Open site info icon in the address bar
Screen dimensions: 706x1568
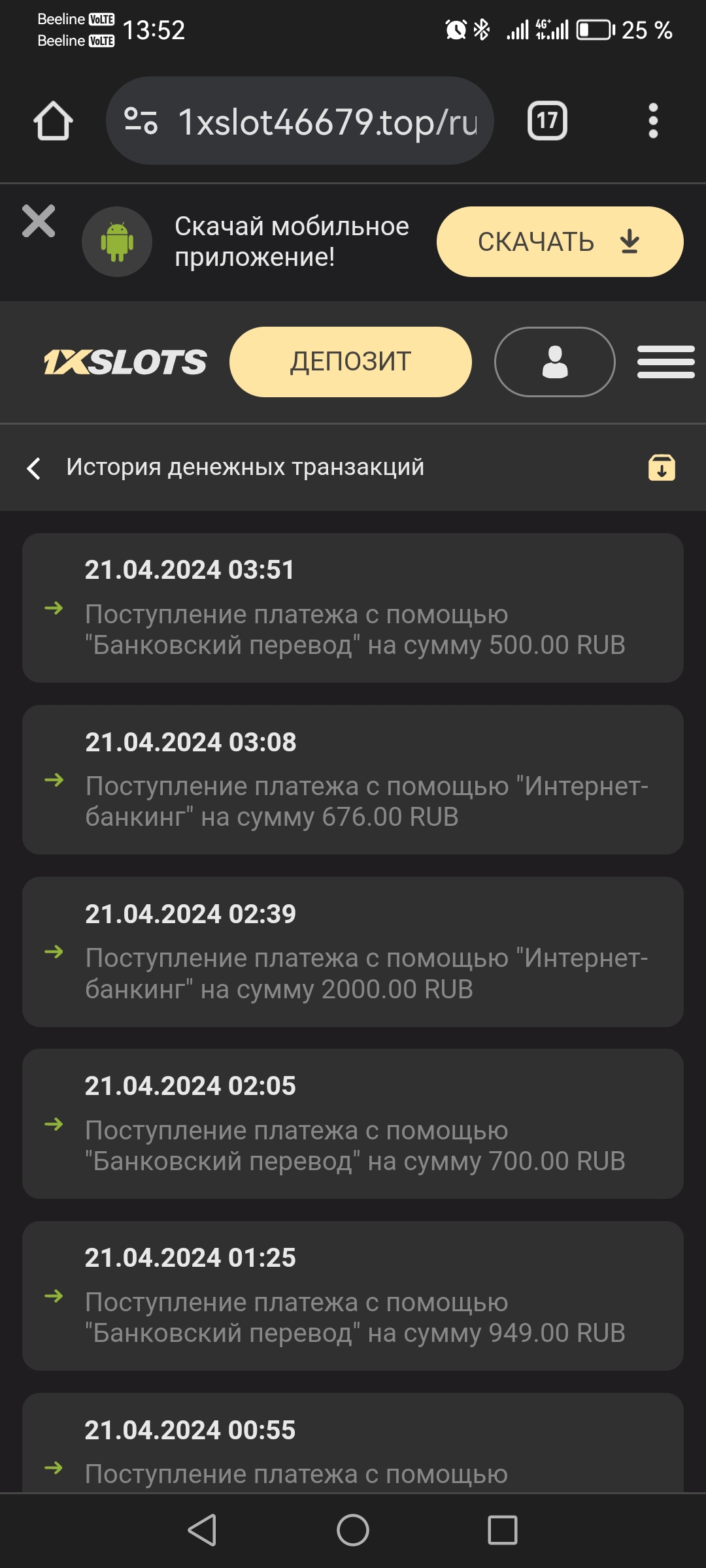(141, 121)
